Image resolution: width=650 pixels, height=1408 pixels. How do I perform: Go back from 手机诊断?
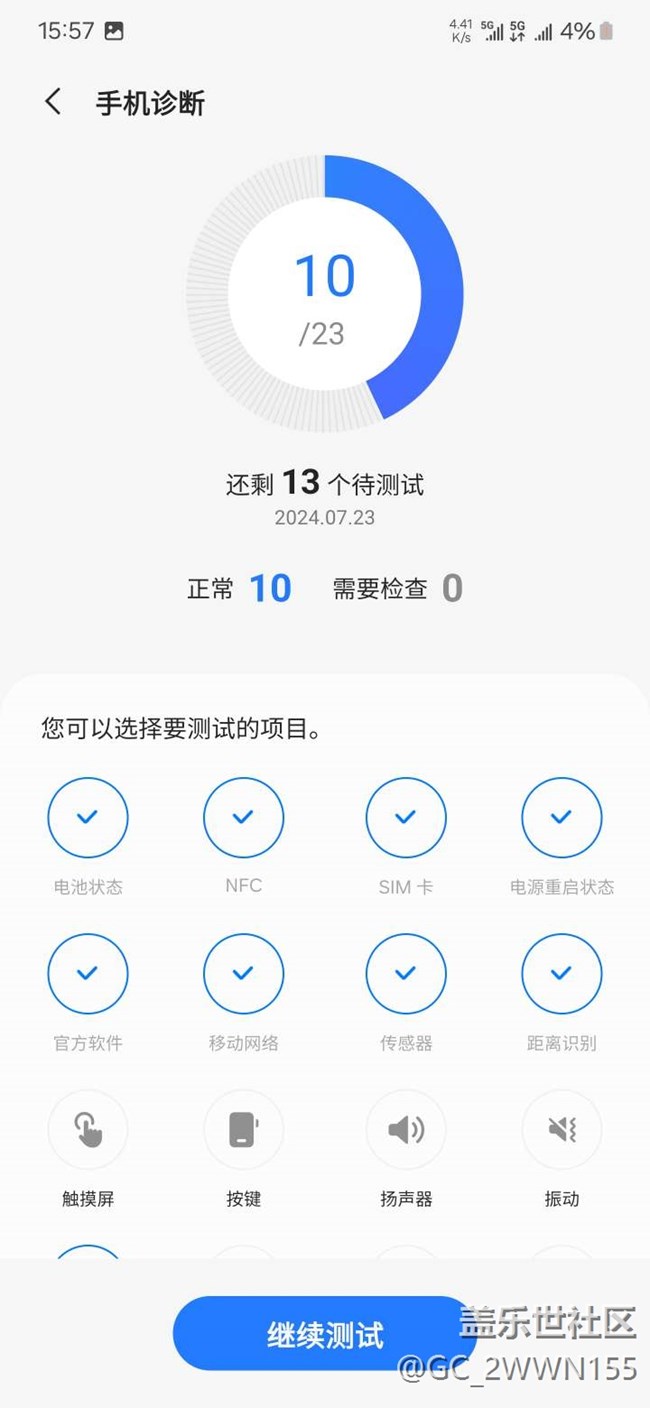pos(53,102)
